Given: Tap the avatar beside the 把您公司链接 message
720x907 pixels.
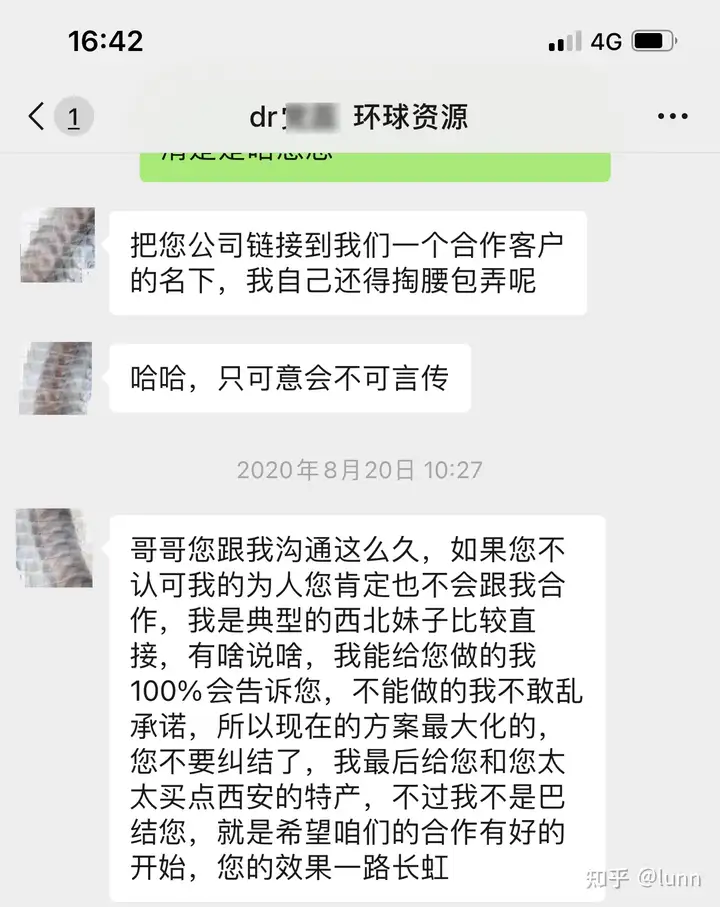Looking at the screenshot, I should click(x=57, y=246).
